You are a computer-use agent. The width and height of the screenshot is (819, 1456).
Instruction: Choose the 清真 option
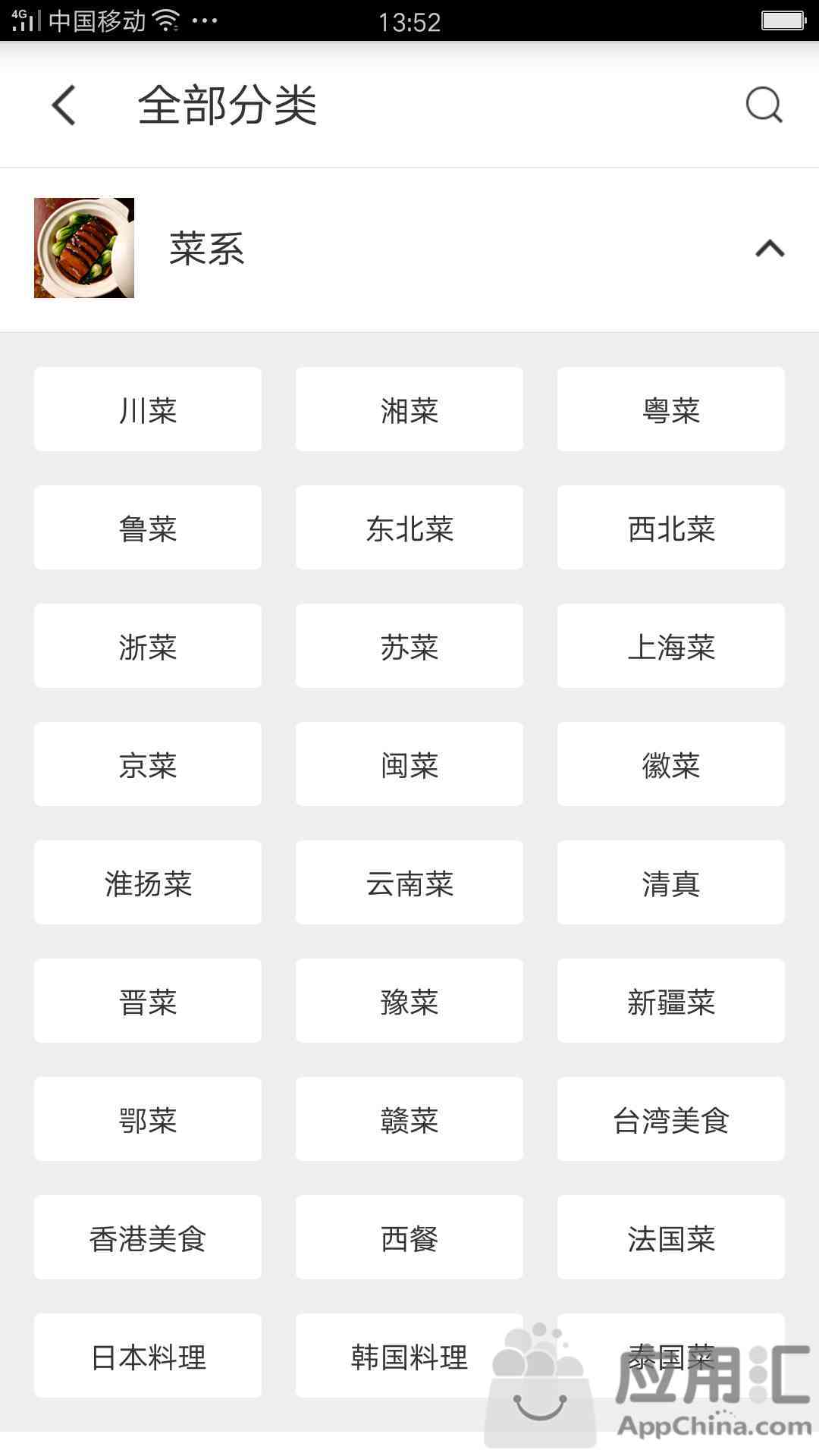point(671,883)
